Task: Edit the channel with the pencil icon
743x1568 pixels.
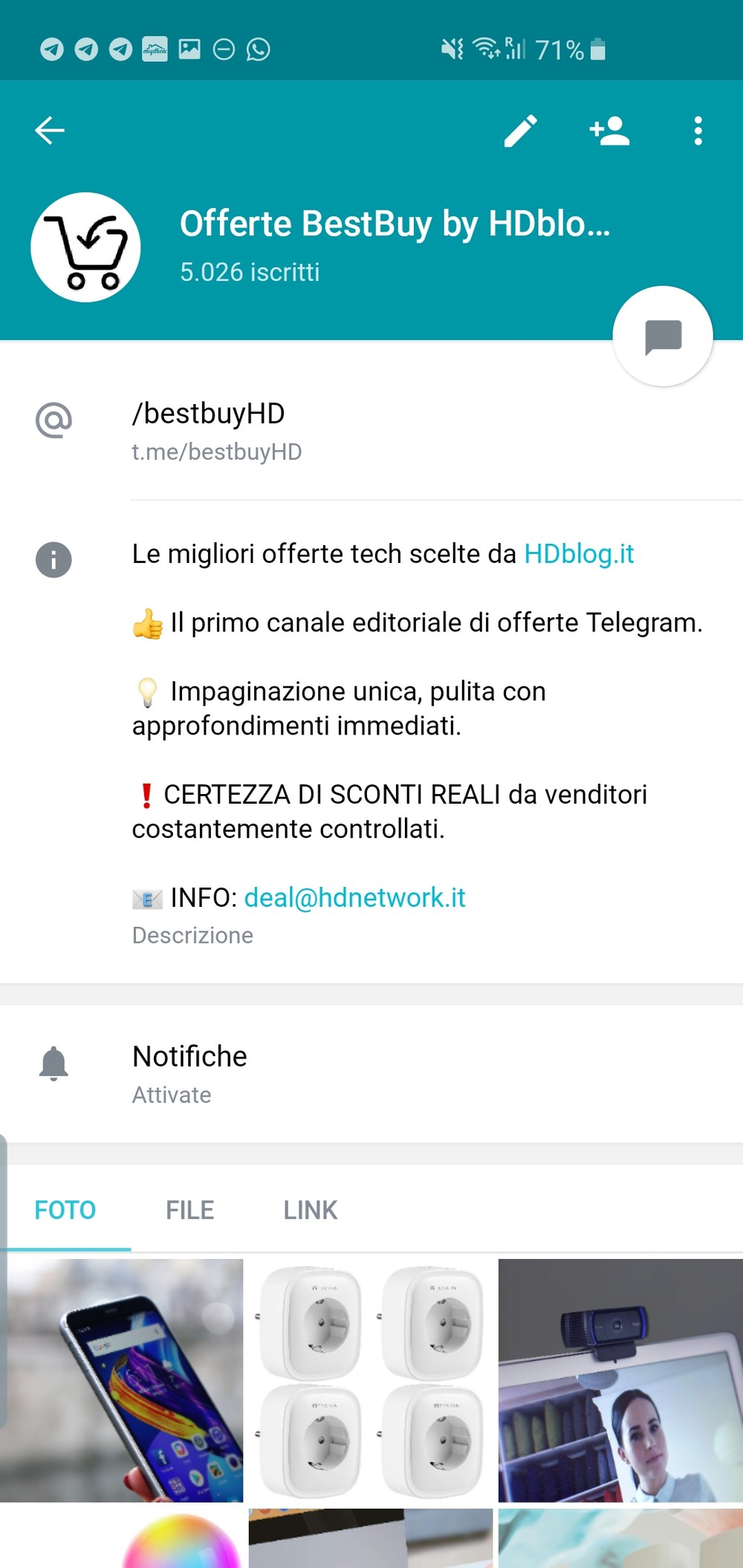Action: click(x=520, y=131)
